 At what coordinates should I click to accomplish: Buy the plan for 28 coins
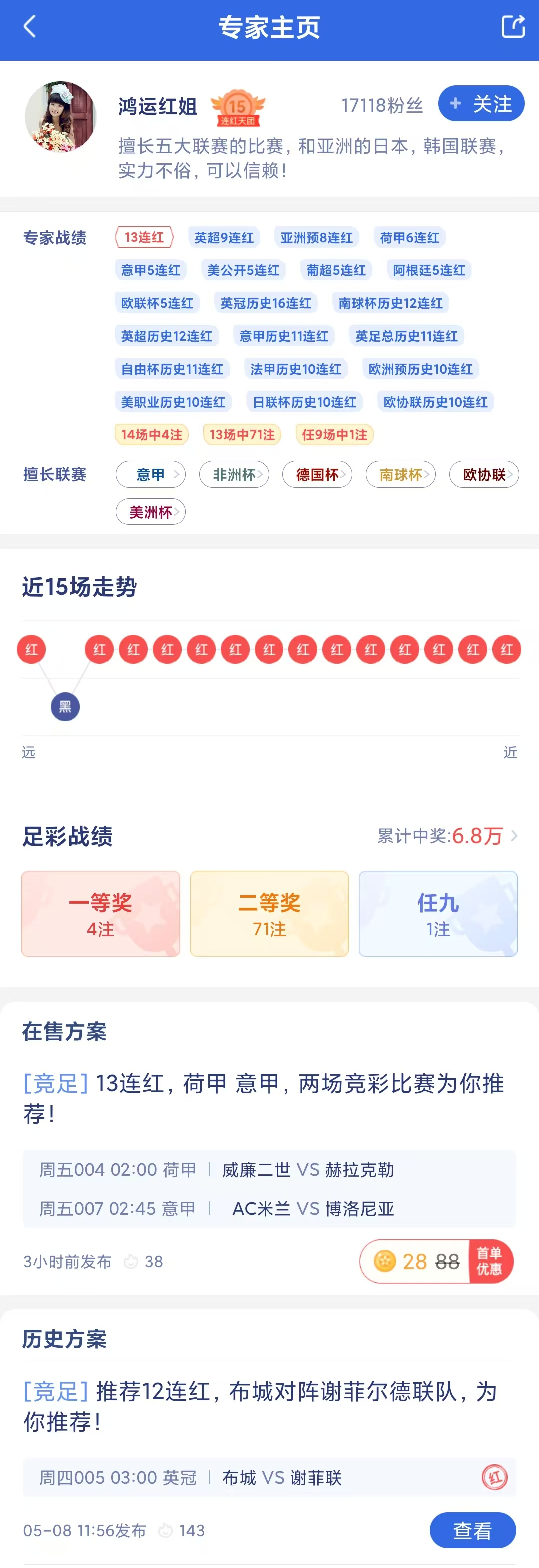pyautogui.click(x=436, y=1261)
